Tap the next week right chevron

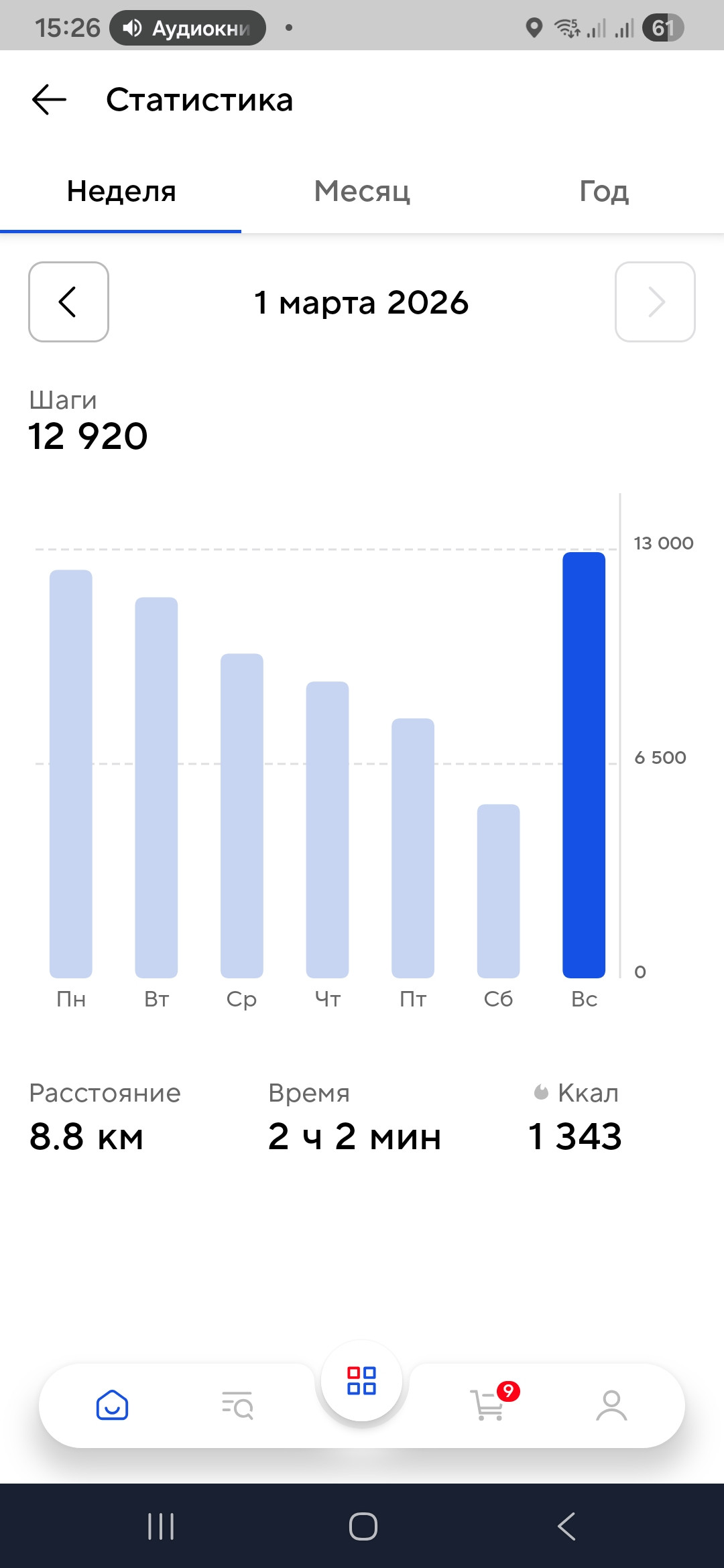655,302
